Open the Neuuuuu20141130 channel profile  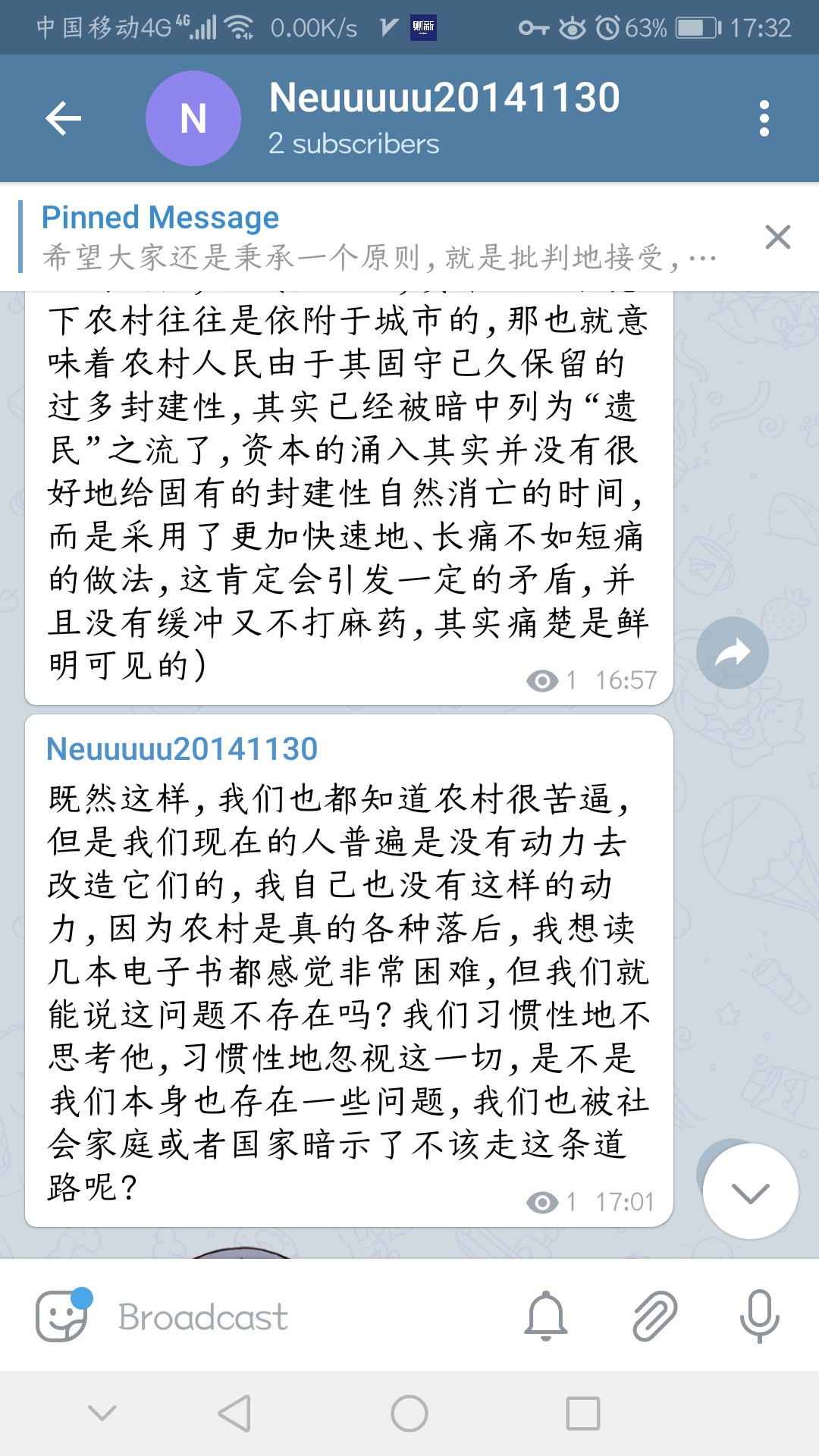[x=444, y=117]
